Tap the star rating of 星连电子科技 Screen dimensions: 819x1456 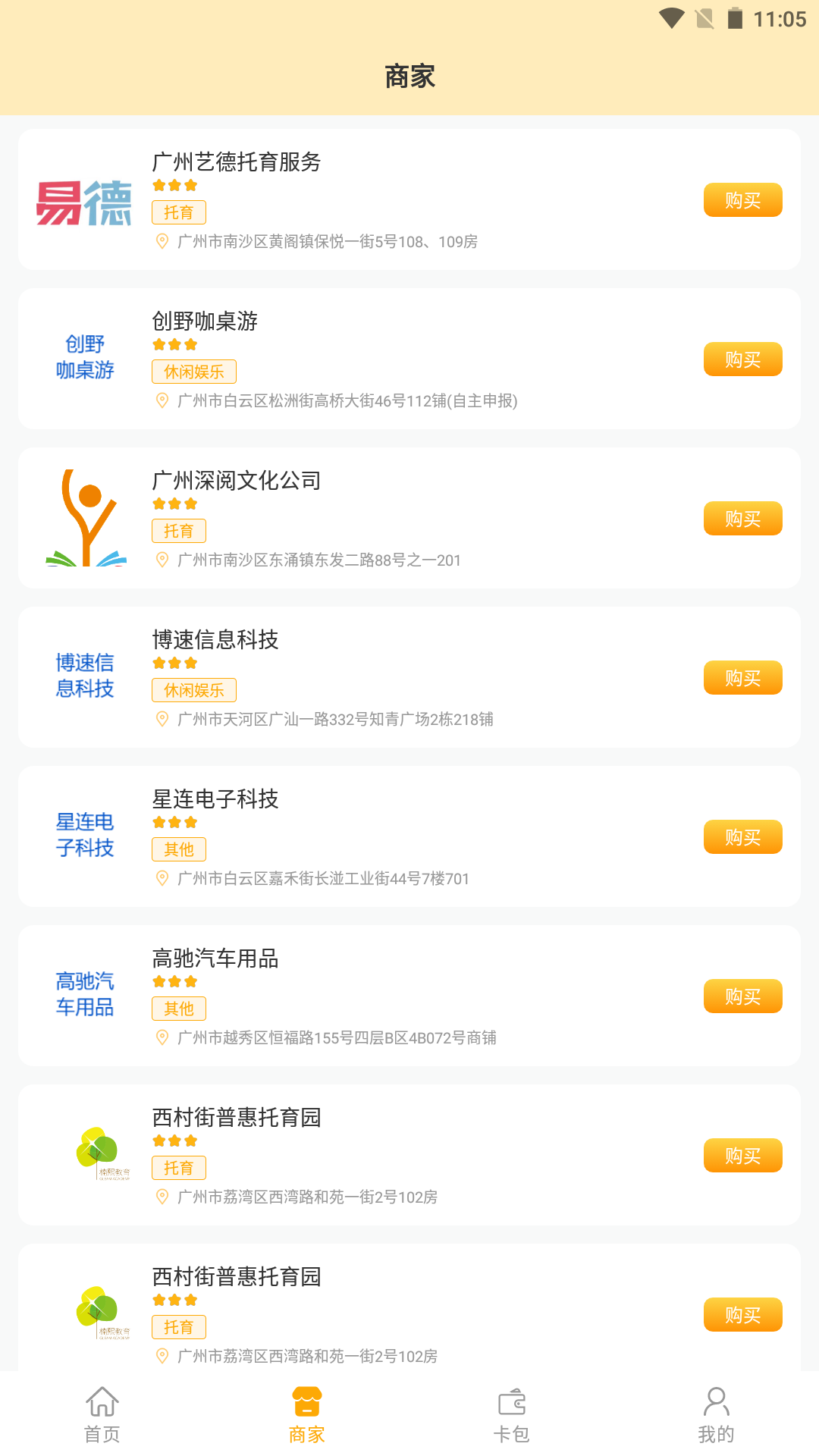coord(174,822)
